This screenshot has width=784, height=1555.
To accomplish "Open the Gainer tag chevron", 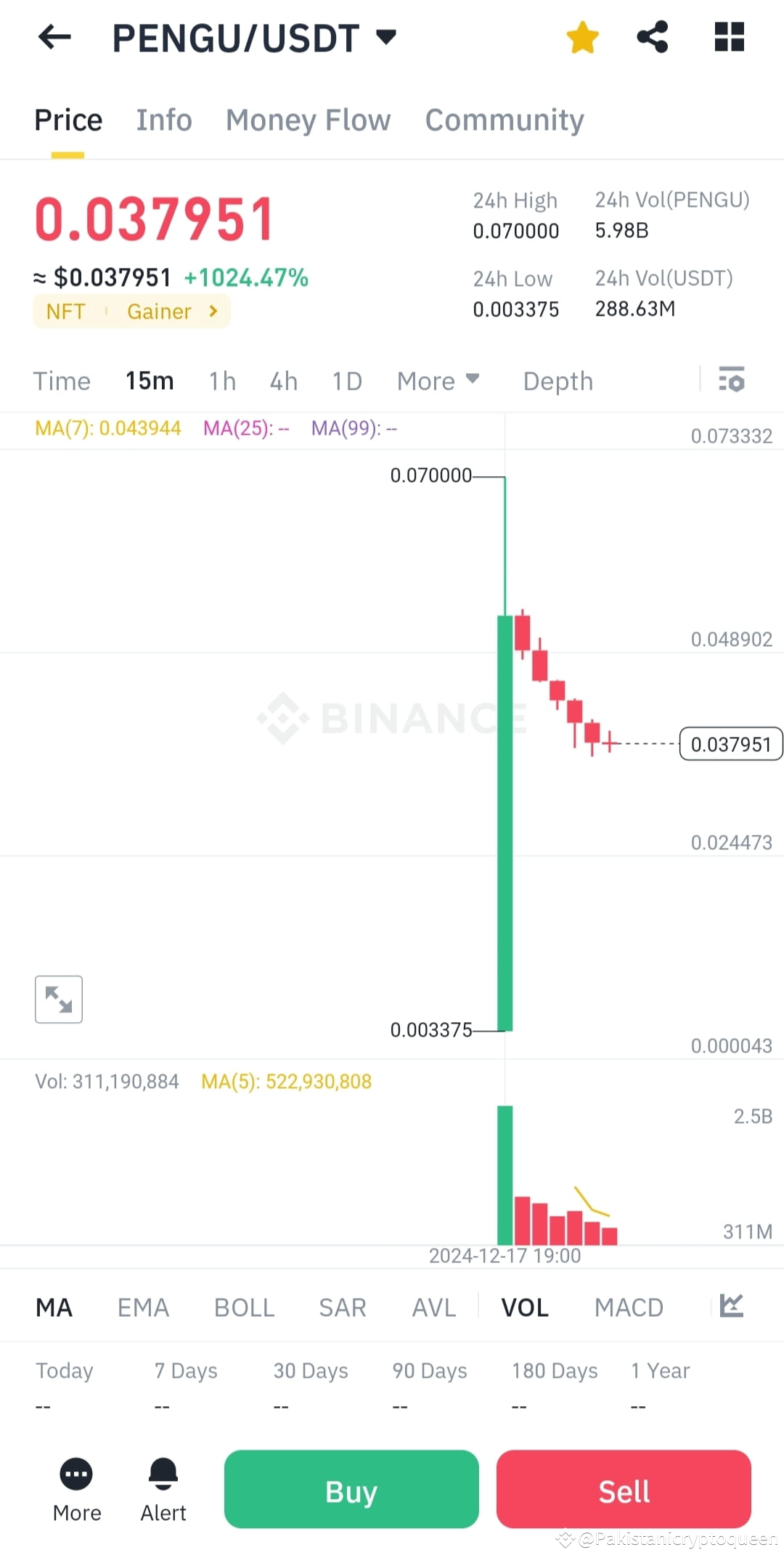I will [x=212, y=311].
